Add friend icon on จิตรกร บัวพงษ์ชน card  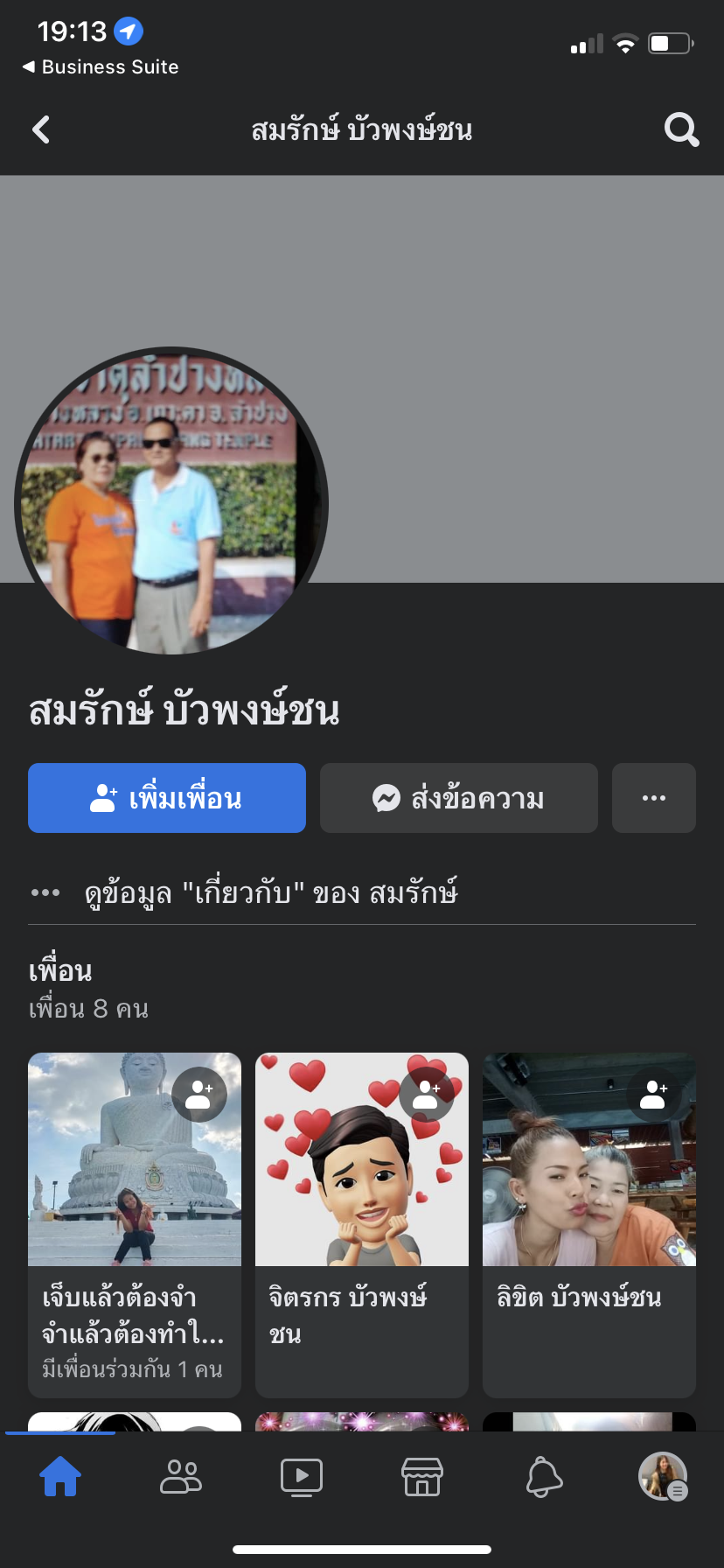[427, 1094]
